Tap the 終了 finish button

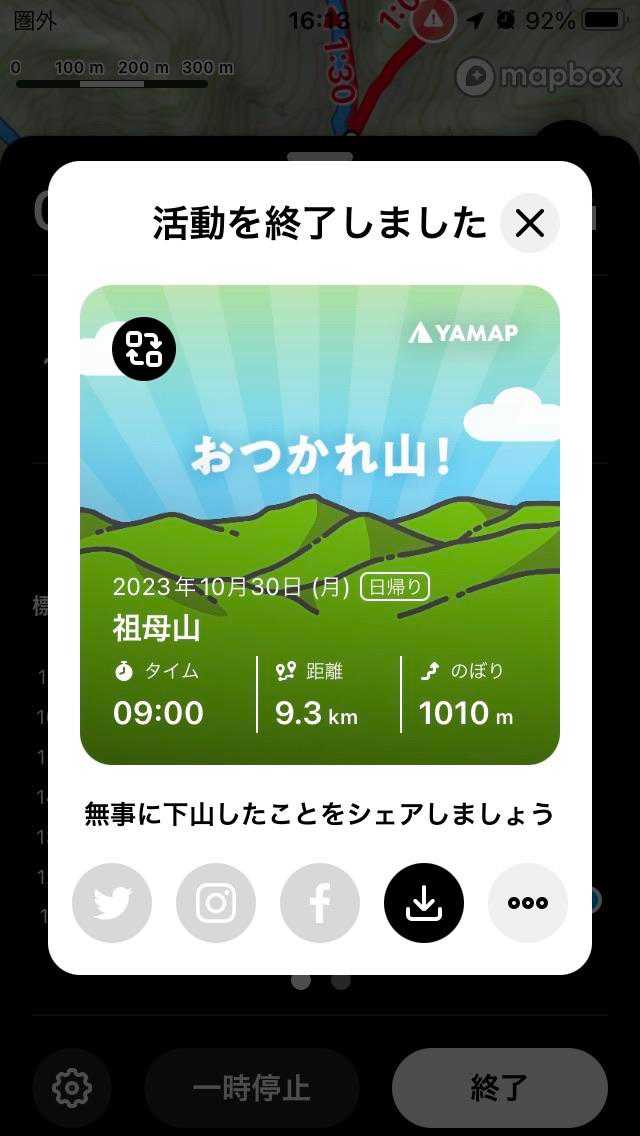pos(499,1088)
